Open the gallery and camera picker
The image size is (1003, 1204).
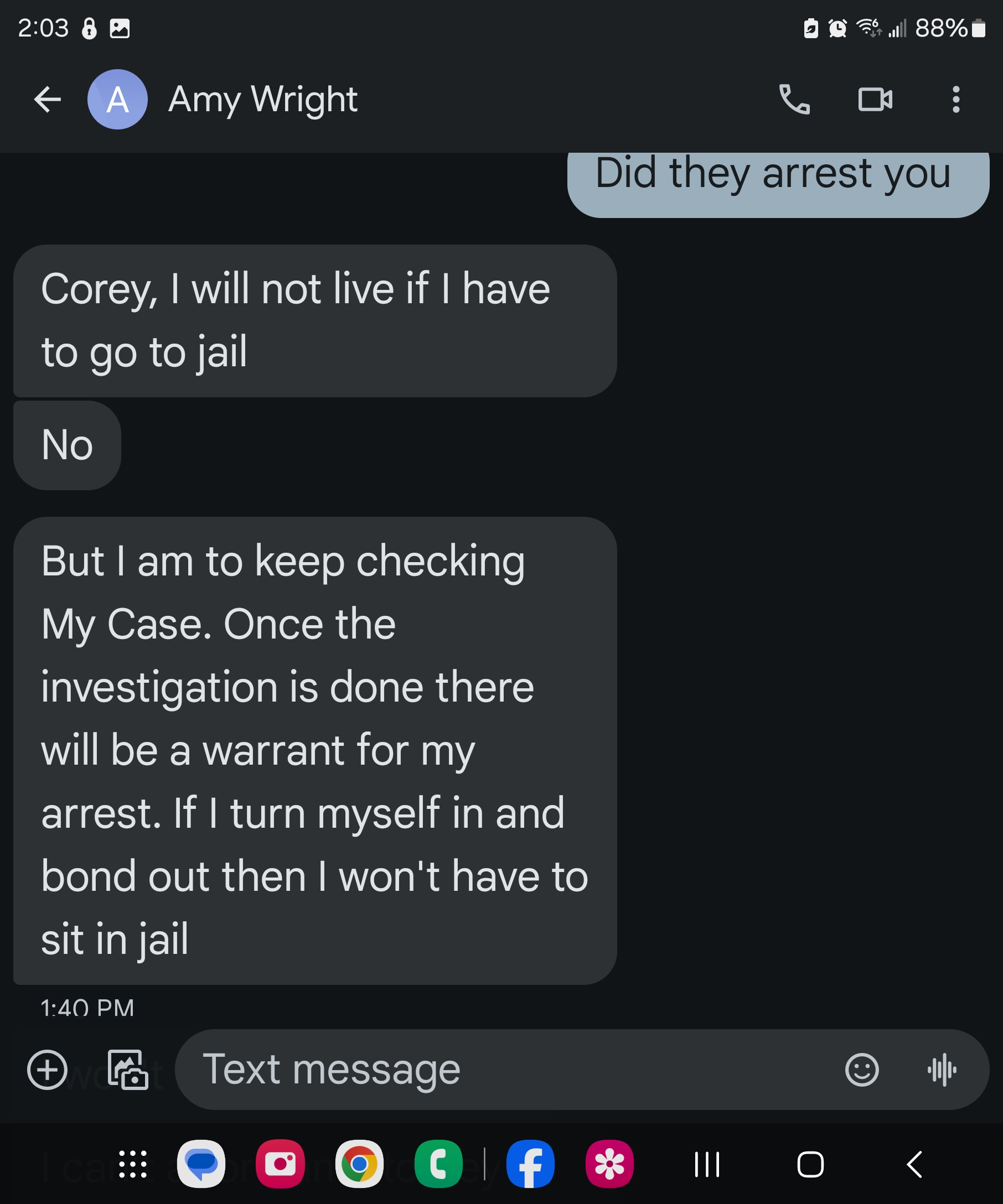click(128, 1069)
